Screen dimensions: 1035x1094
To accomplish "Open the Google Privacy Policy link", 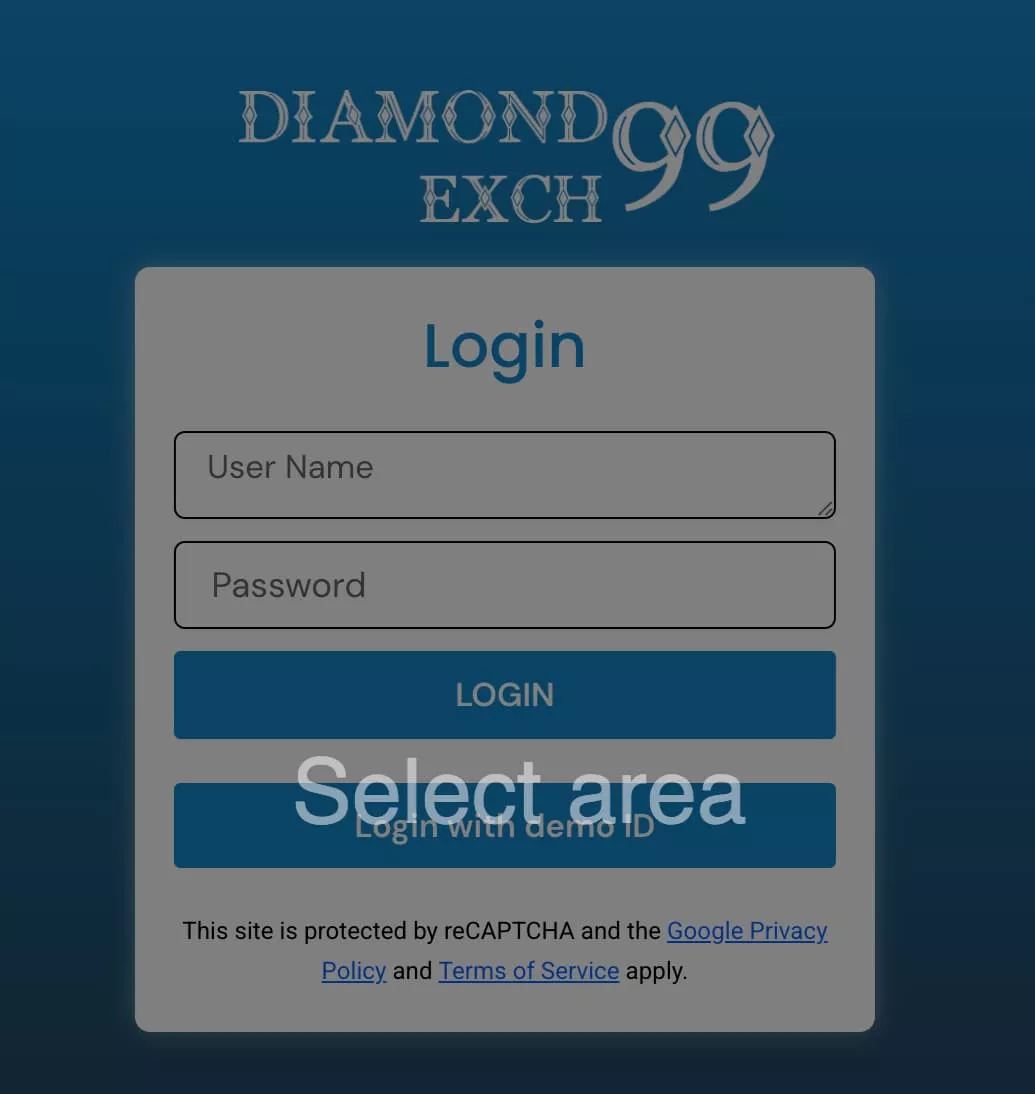I will tap(746, 931).
